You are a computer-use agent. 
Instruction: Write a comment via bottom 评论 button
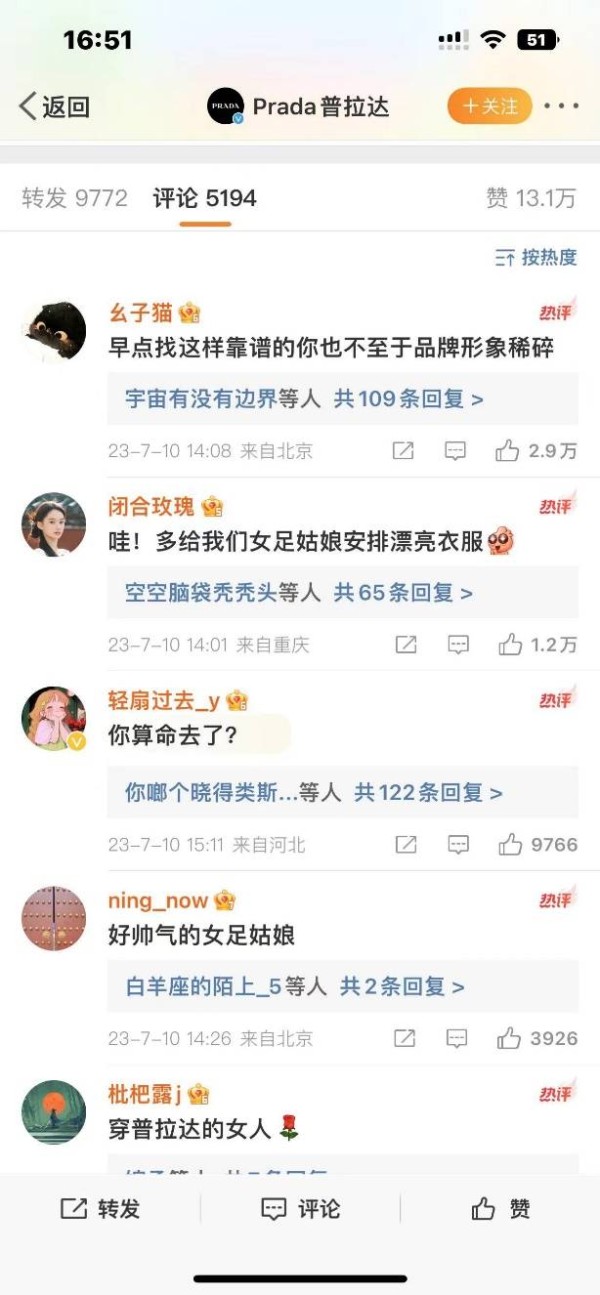point(300,1209)
